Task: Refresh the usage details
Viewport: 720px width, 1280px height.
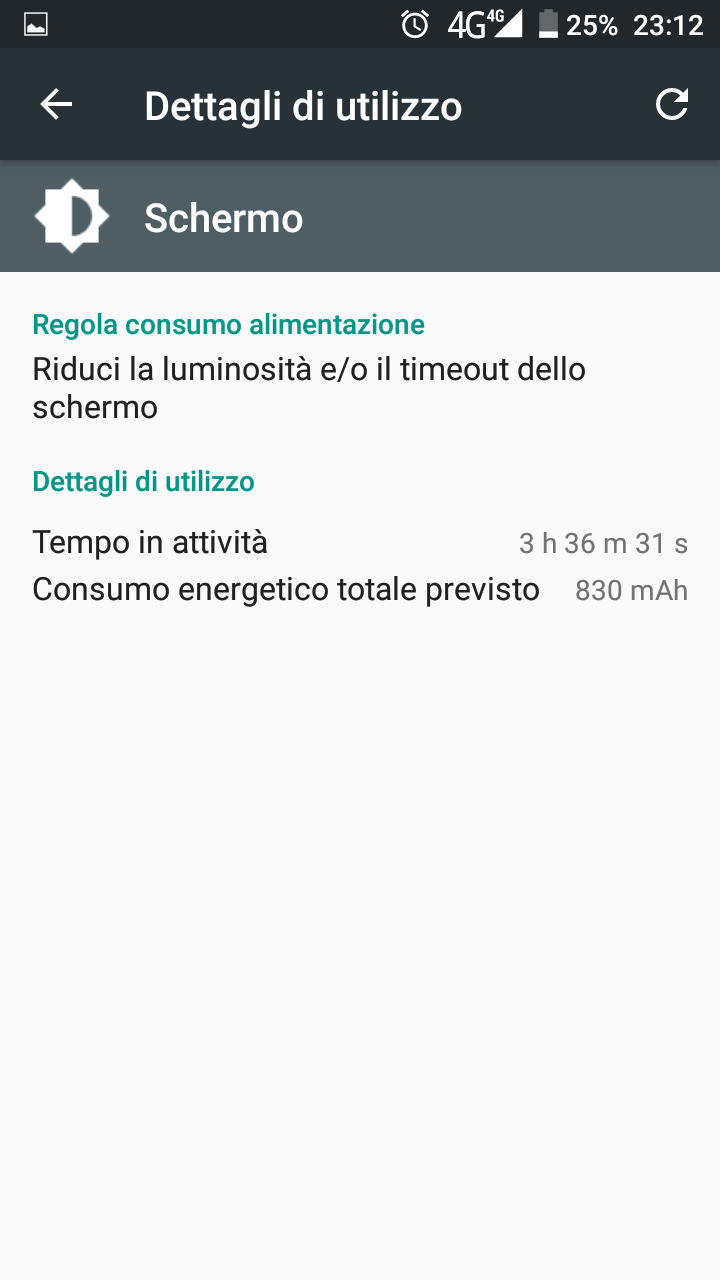Action: coord(671,105)
